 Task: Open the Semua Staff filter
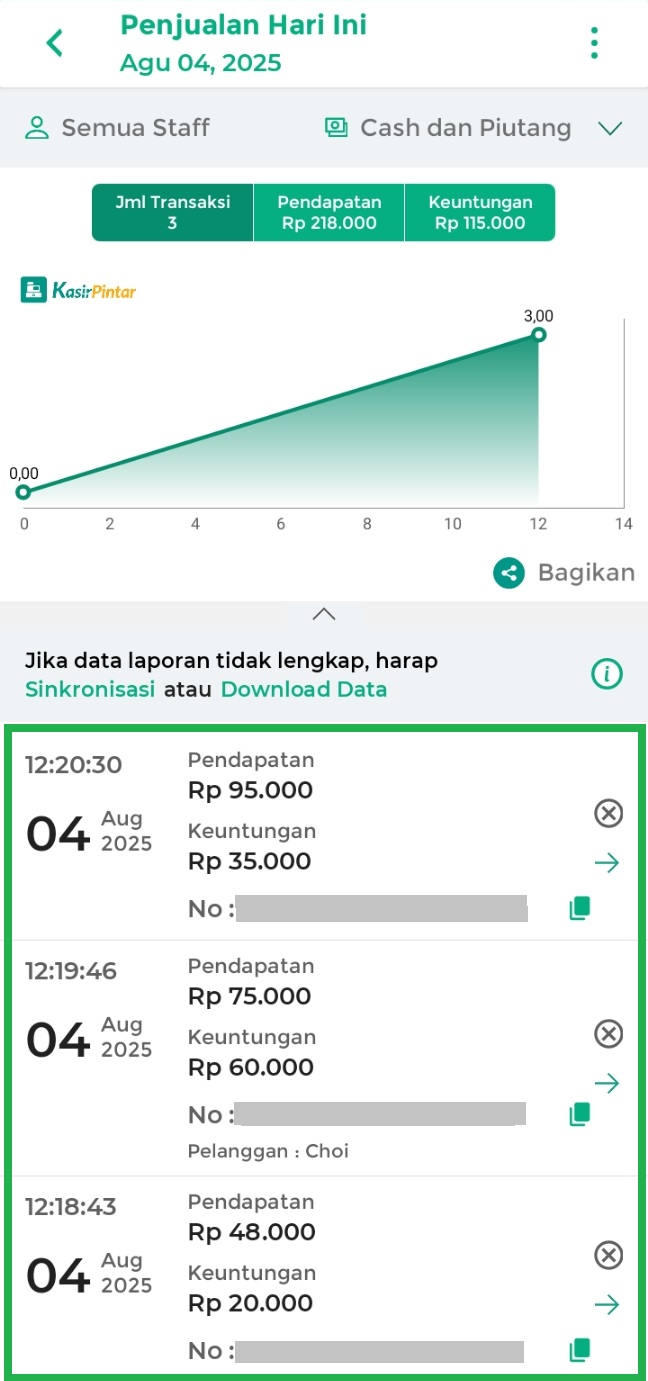click(117, 128)
